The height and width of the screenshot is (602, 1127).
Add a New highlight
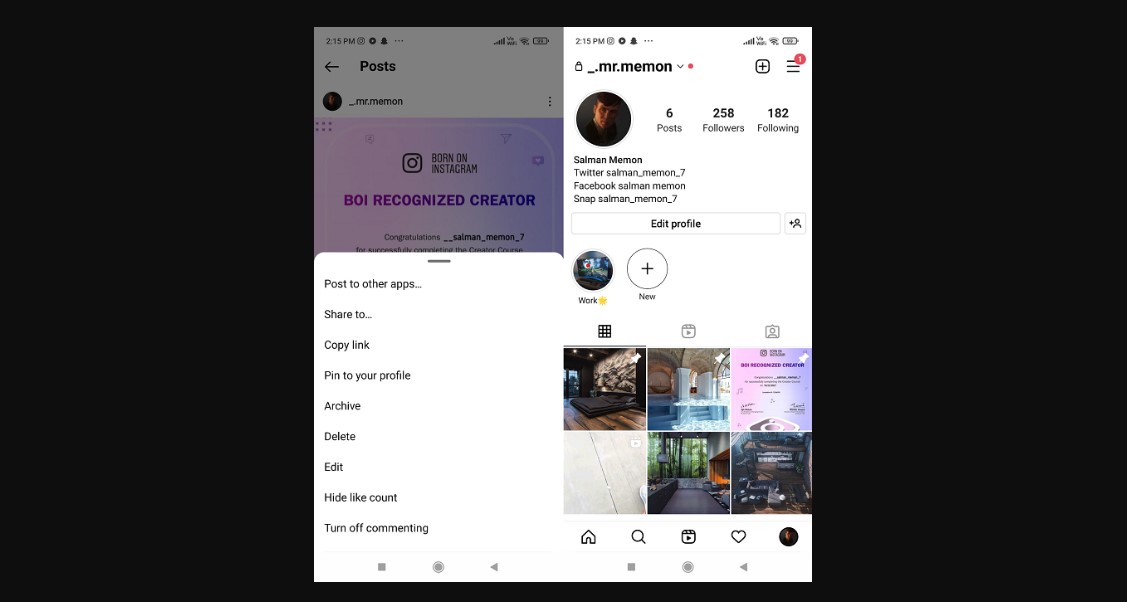647,269
